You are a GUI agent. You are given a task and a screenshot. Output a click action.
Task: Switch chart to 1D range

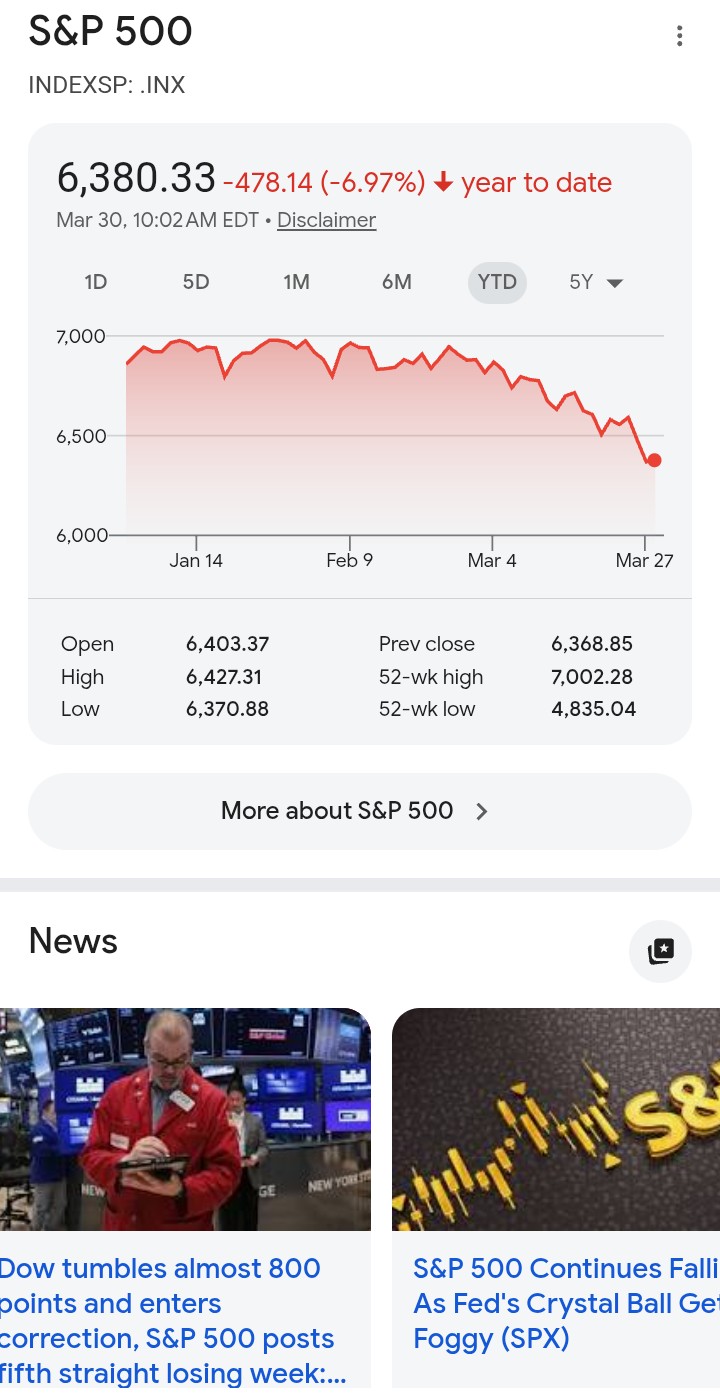click(x=96, y=282)
